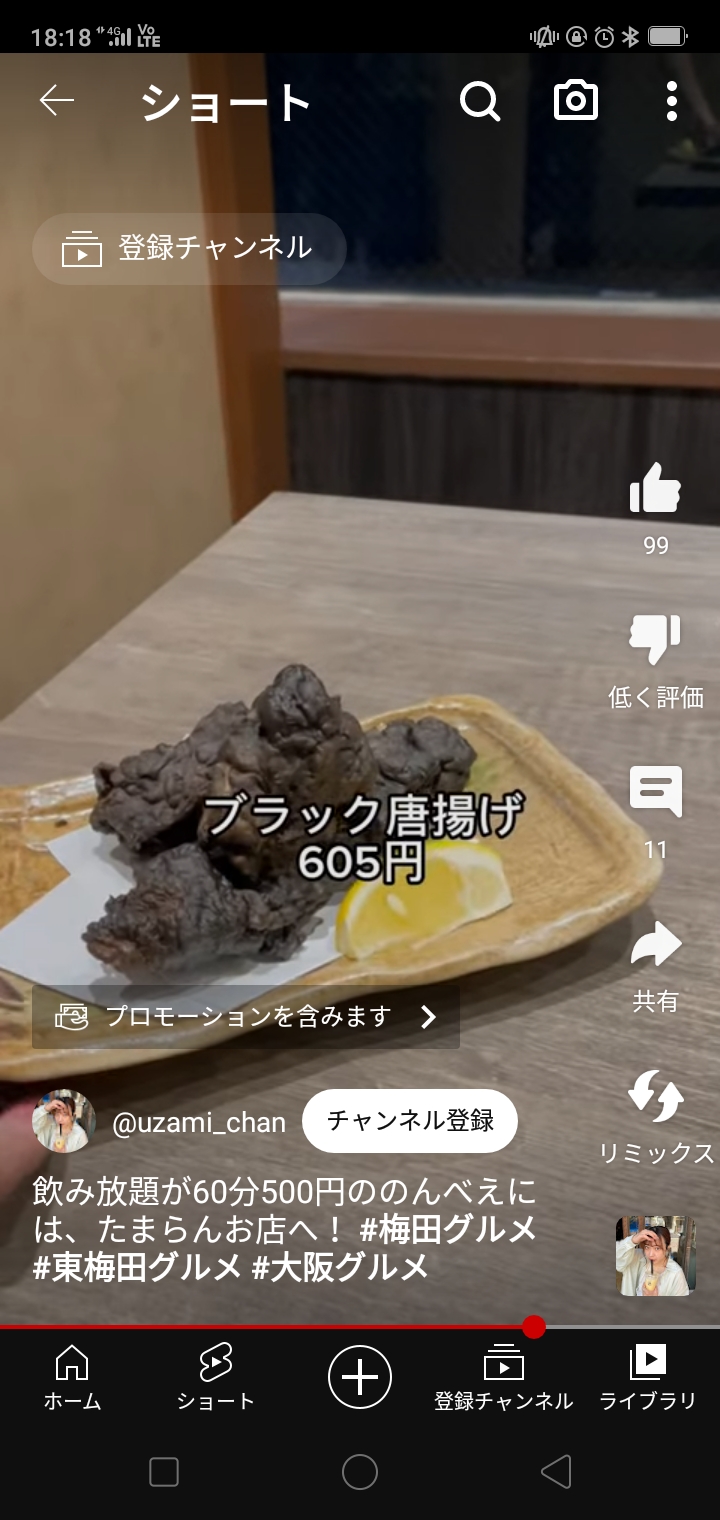This screenshot has height=1520, width=720.
Task: Open the @uzami_chan channel
Action: point(198,1122)
